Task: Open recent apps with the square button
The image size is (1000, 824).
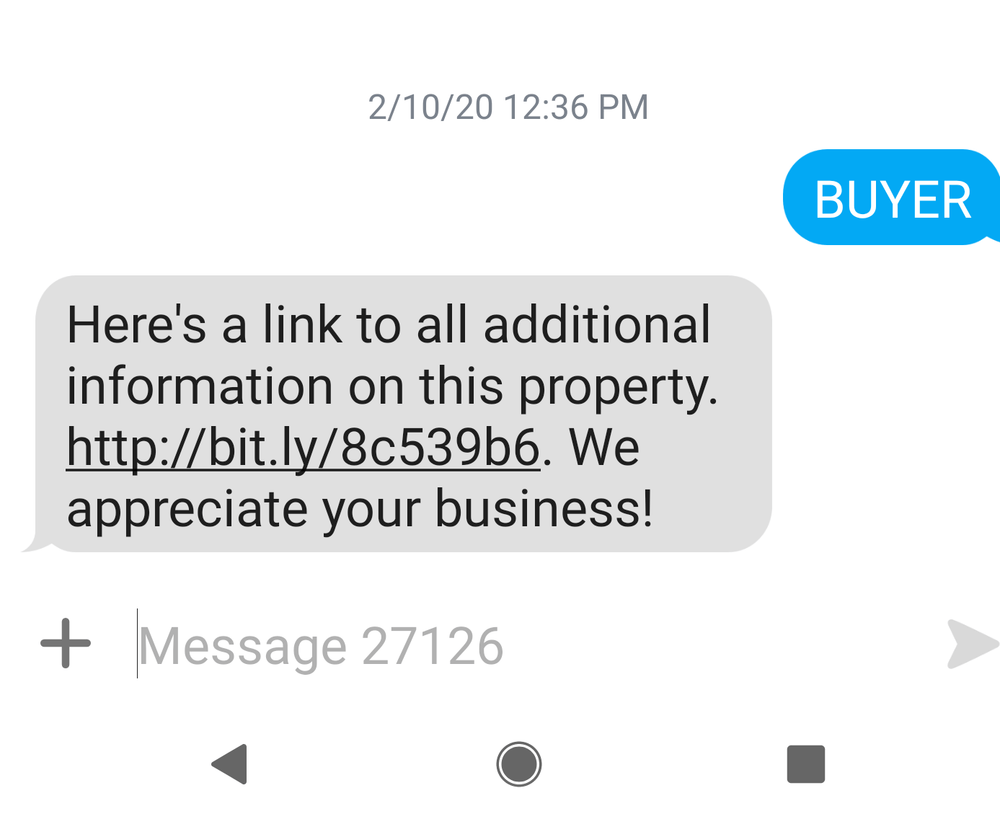Action: [806, 765]
